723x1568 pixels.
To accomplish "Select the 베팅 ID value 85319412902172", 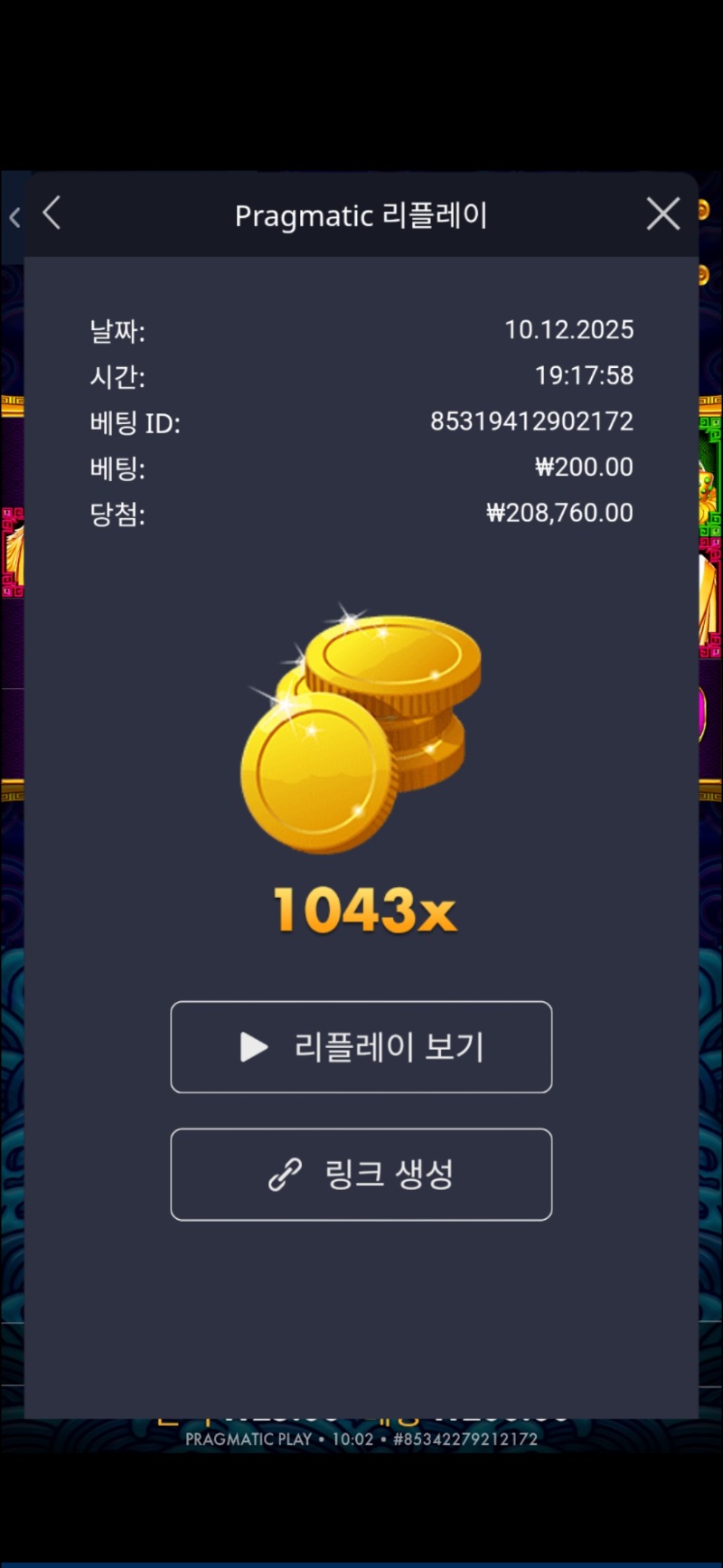I will tap(531, 421).
